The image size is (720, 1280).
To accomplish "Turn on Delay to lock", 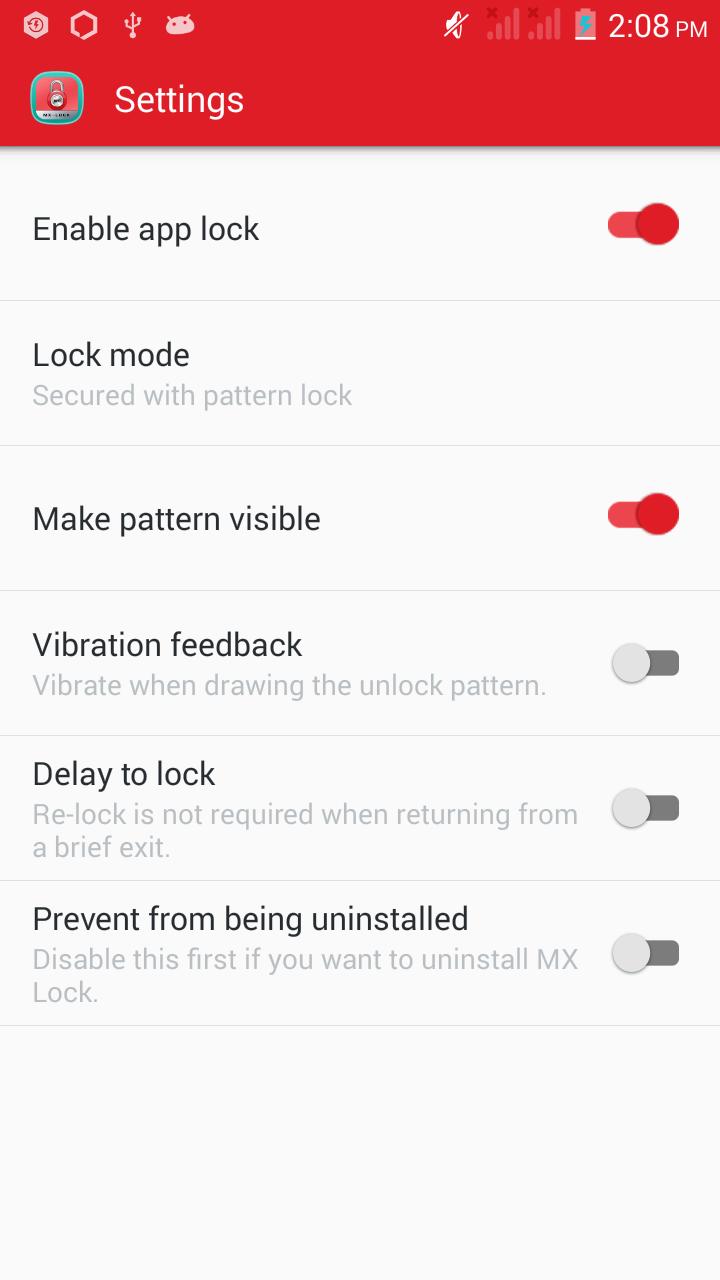I will [x=645, y=808].
